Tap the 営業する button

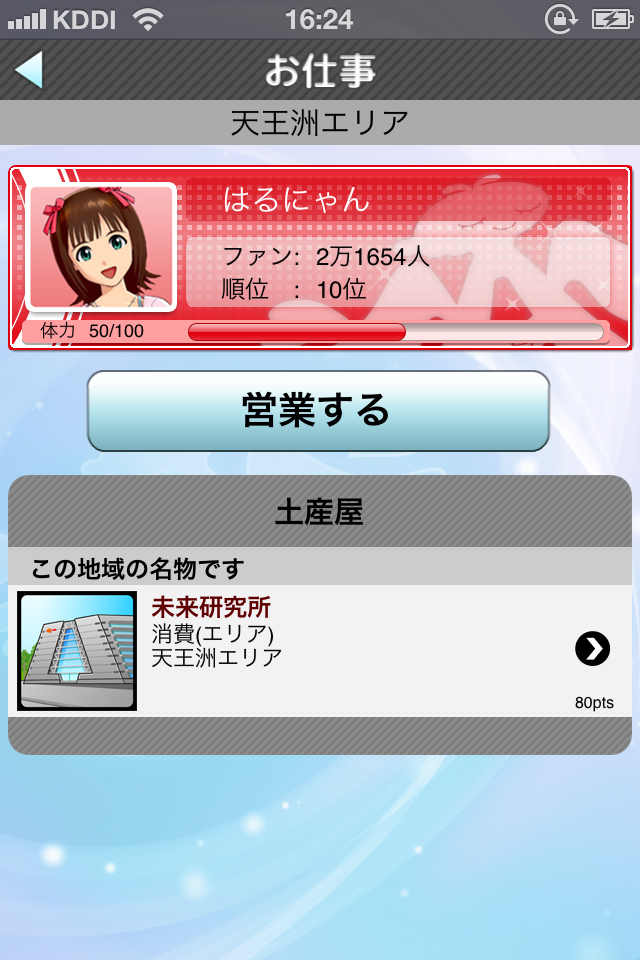(x=318, y=410)
